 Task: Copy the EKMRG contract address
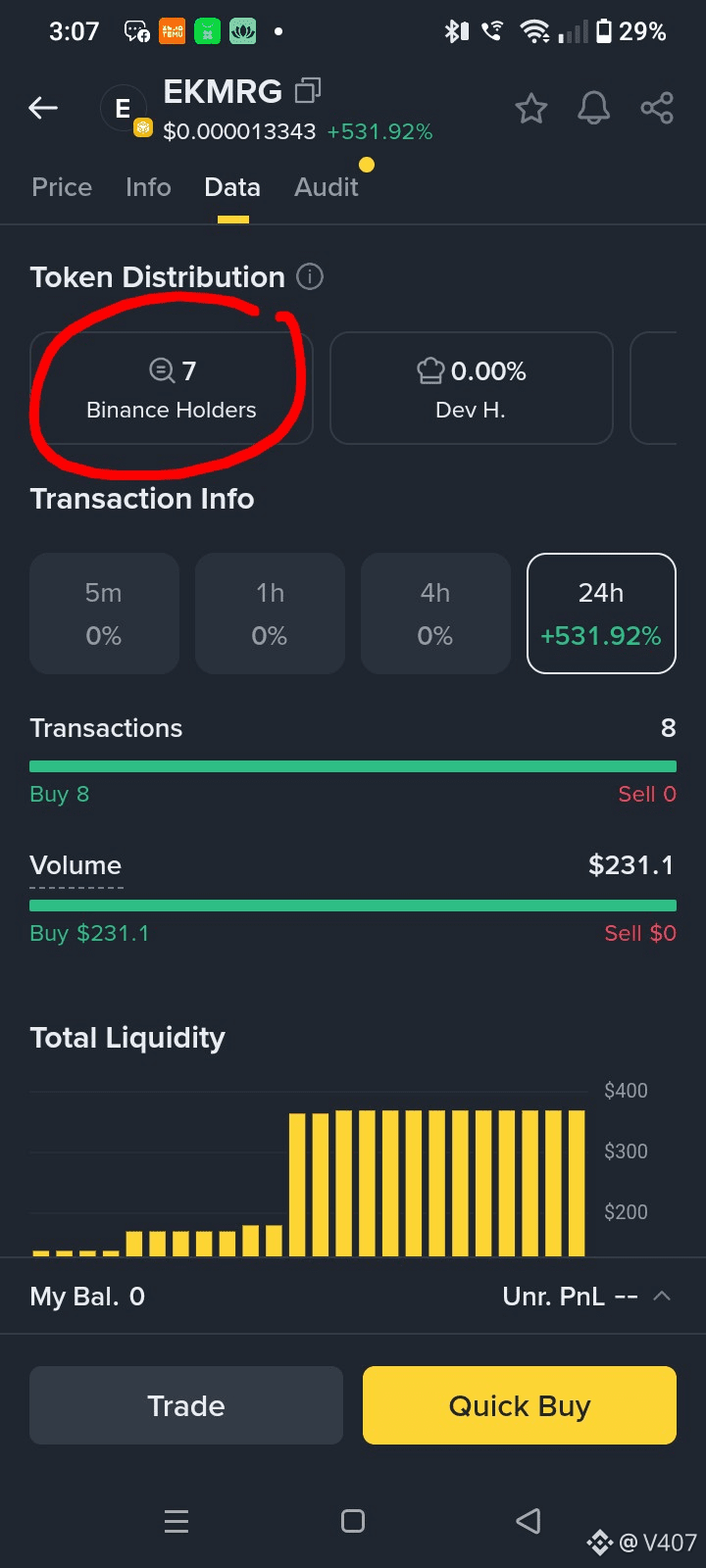(x=307, y=90)
